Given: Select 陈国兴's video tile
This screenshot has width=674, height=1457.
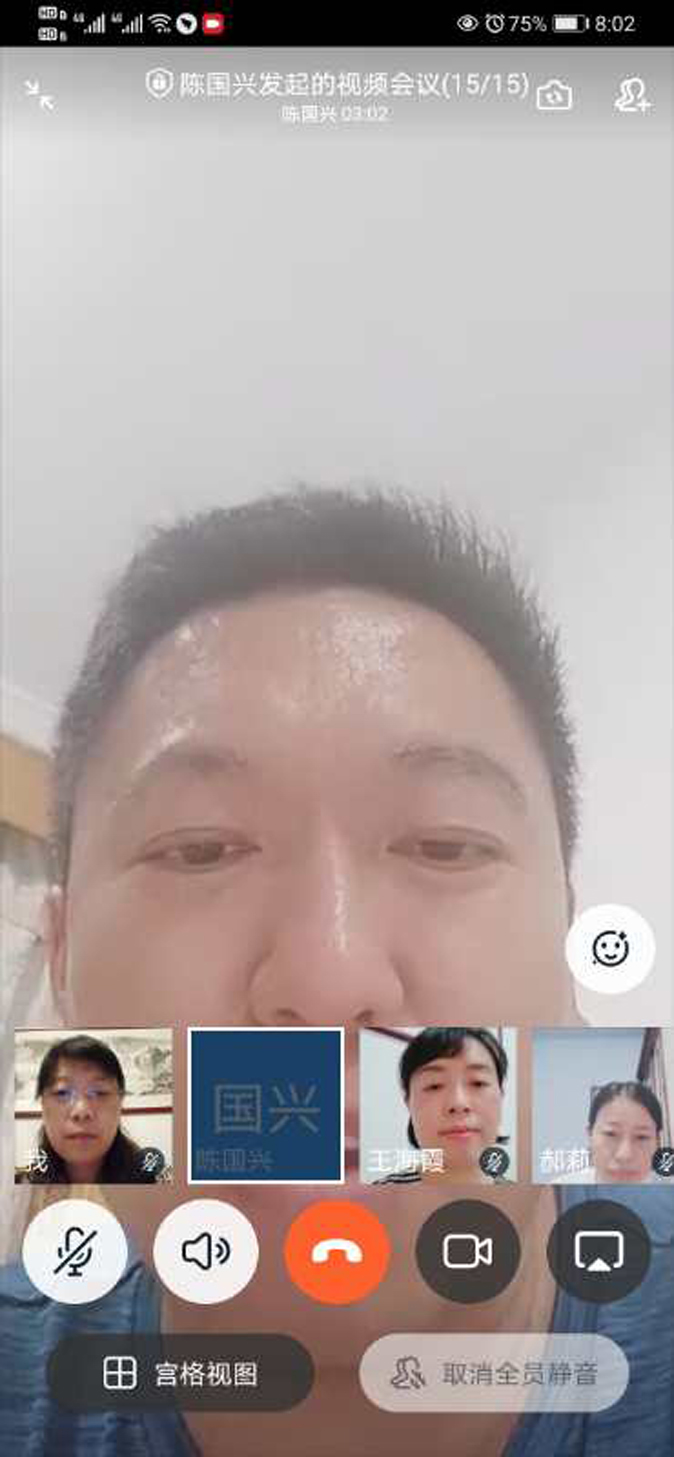Looking at the screenshot, I should [x=266, y=1106].
